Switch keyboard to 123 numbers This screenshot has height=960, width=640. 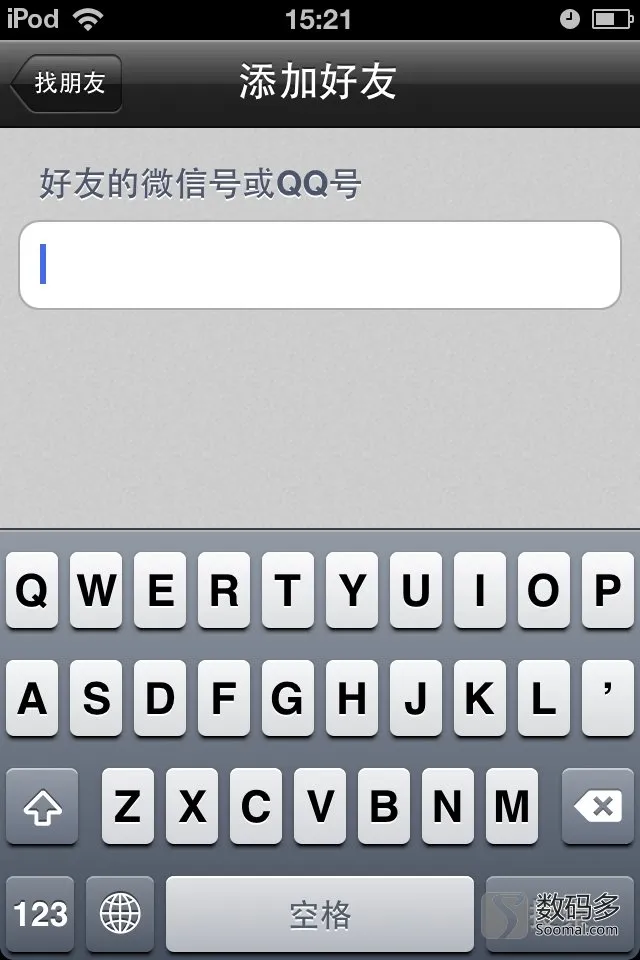40,914
